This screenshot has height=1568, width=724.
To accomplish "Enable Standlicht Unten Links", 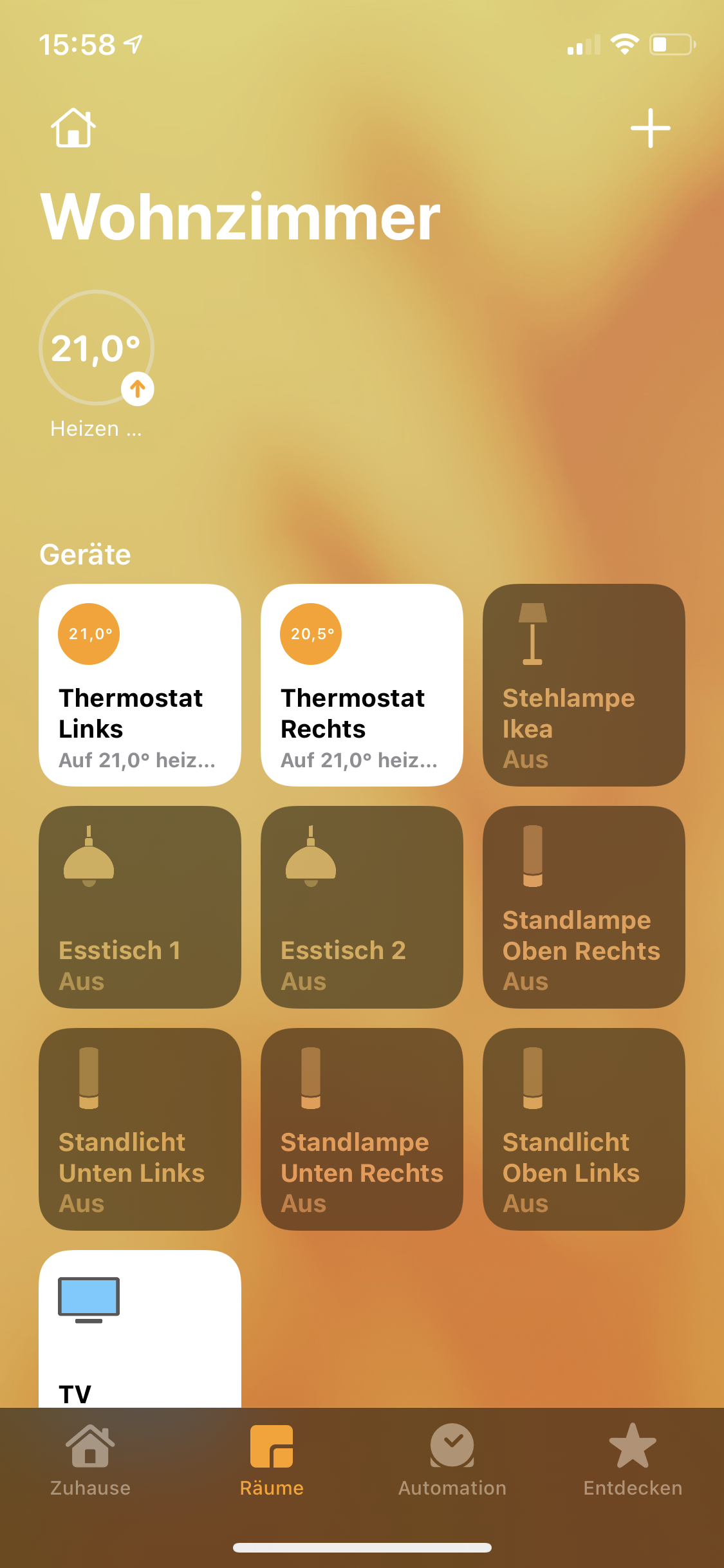I will click(140, 1129).
